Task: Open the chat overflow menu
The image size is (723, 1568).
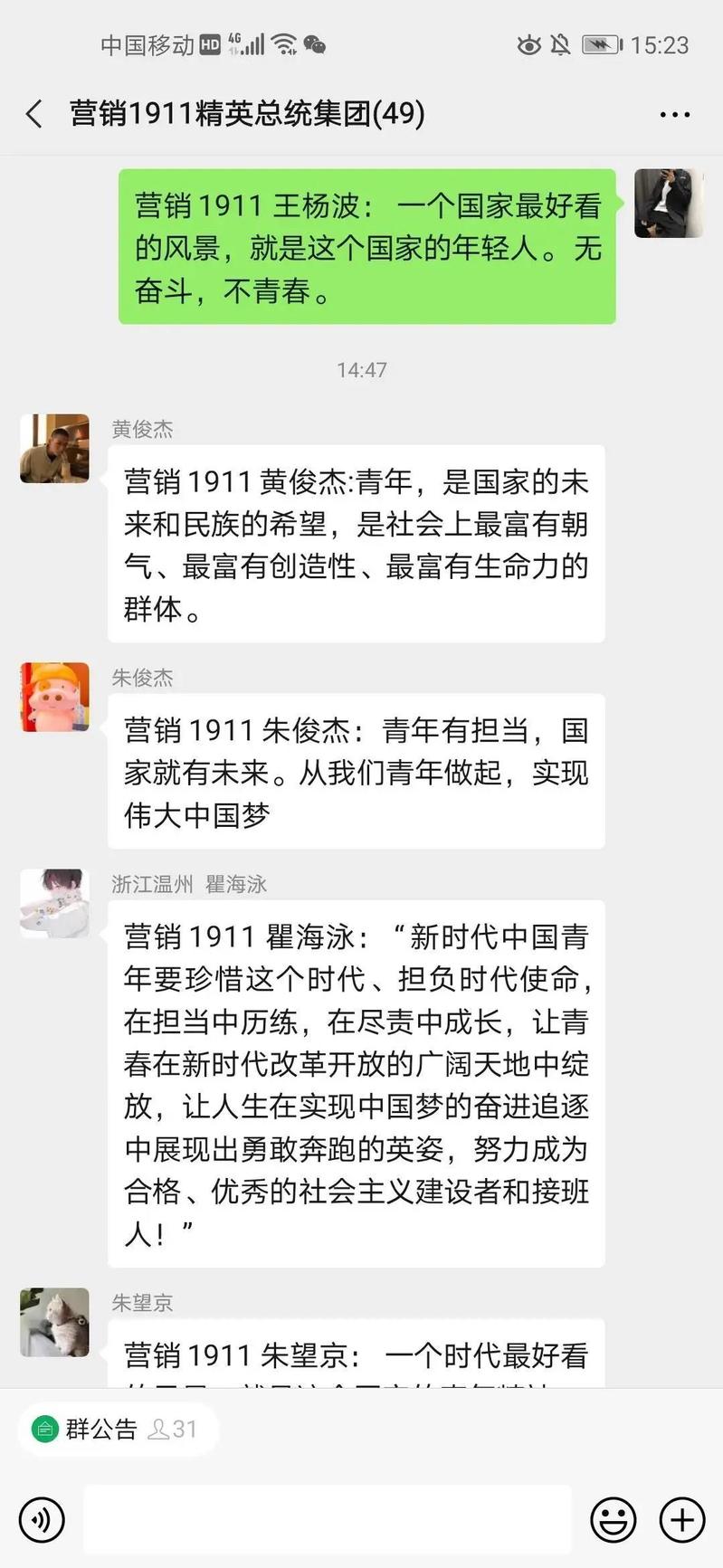Action: tap(674, 114)
